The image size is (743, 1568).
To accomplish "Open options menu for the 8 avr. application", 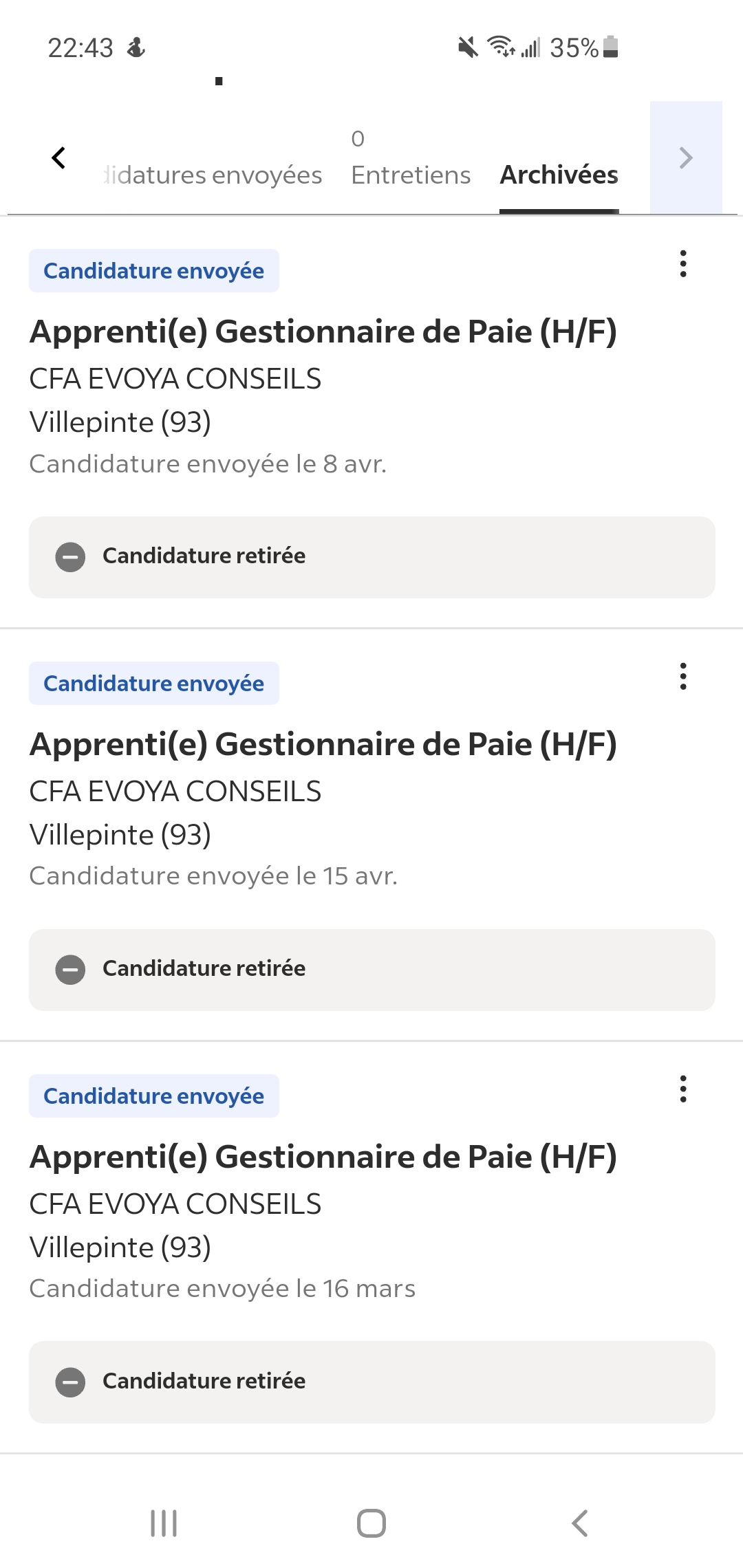I will coord(683,263).
